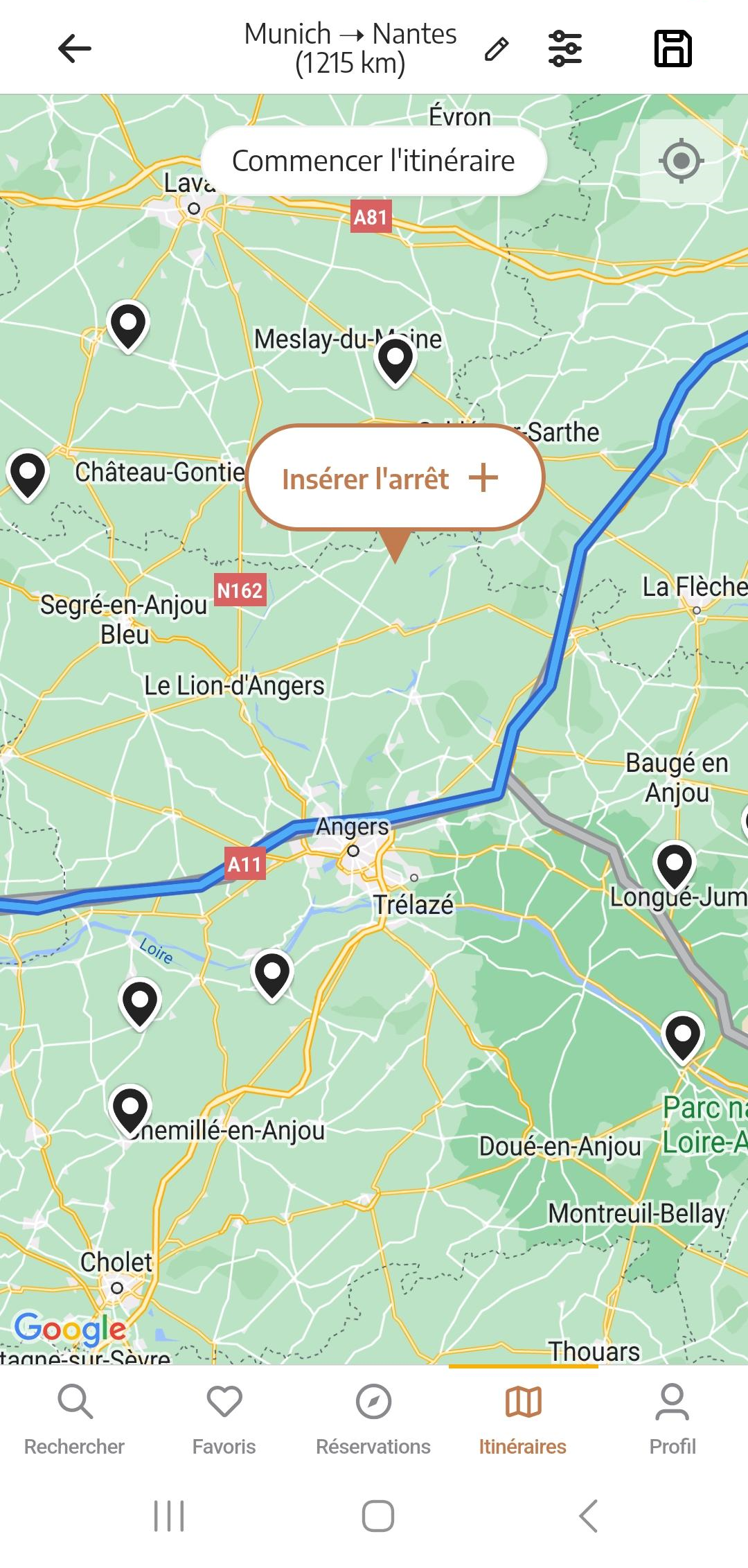Select the map pin near Longué-Jumelles
The width and height of the screenshot is (748, 1568).
pos(674,864)
